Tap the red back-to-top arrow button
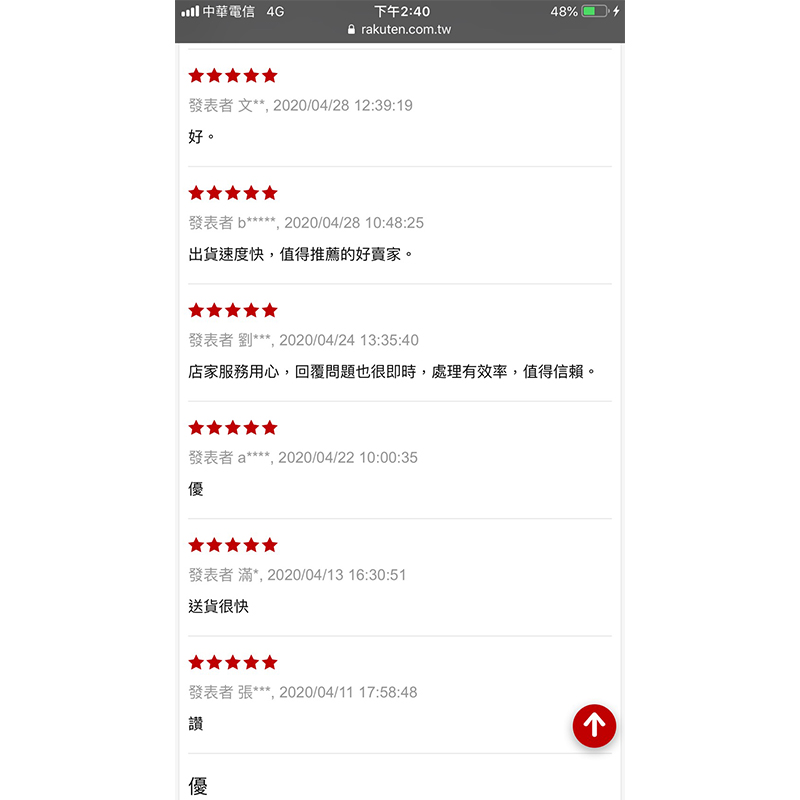Image resolution: width=800 pixels, height=800 pixels. [x=594, y=726]
